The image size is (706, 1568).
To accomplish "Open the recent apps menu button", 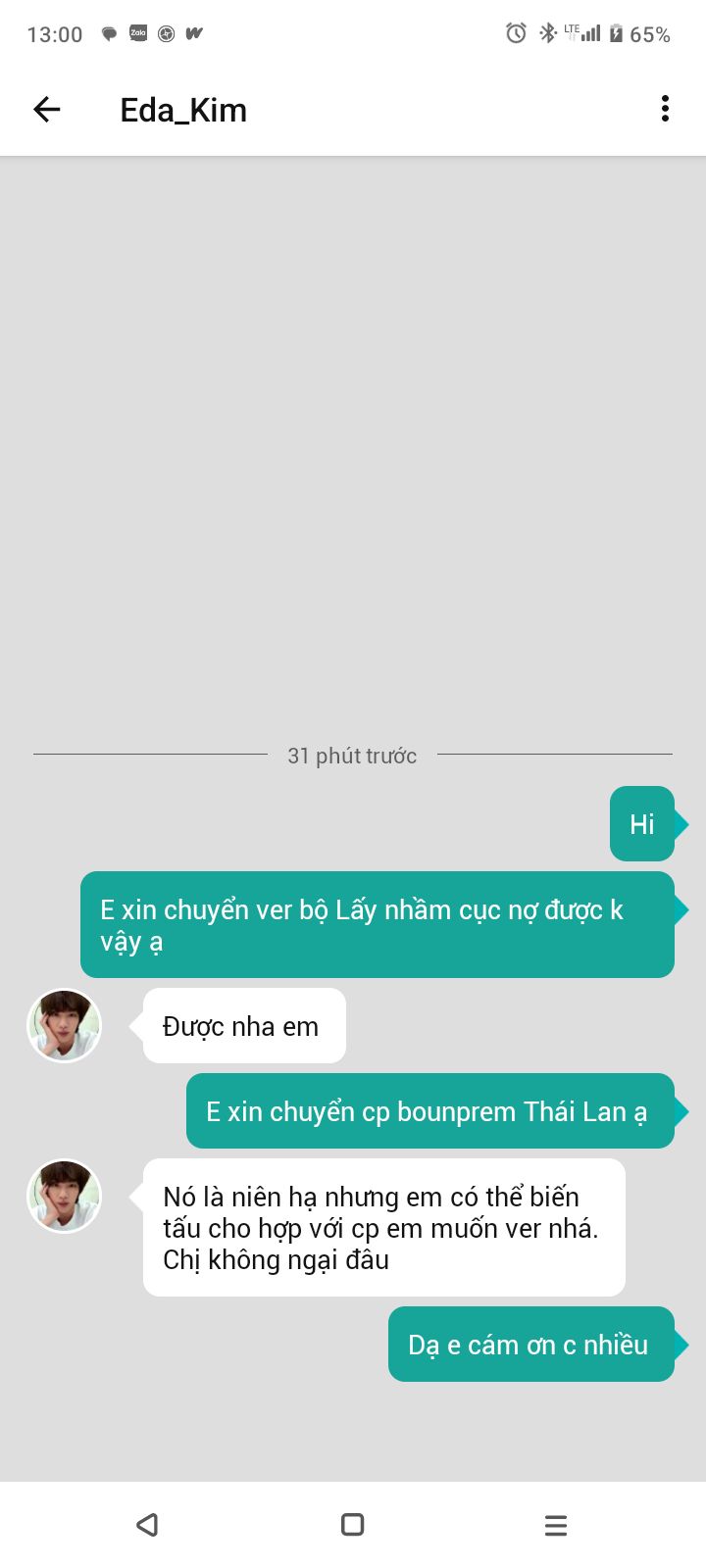I will pos(556,1524).
